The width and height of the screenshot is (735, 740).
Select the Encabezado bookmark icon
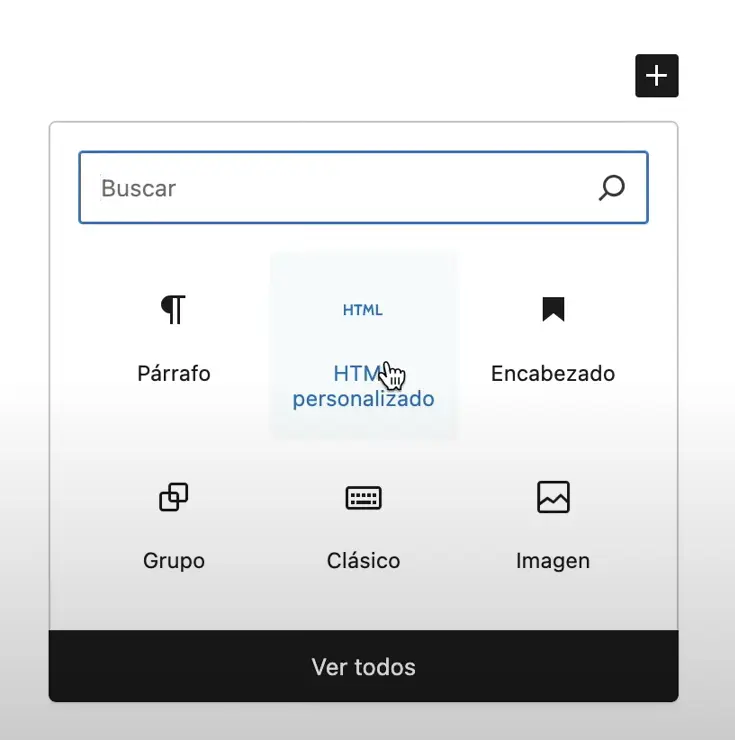[x=552, y=310]
